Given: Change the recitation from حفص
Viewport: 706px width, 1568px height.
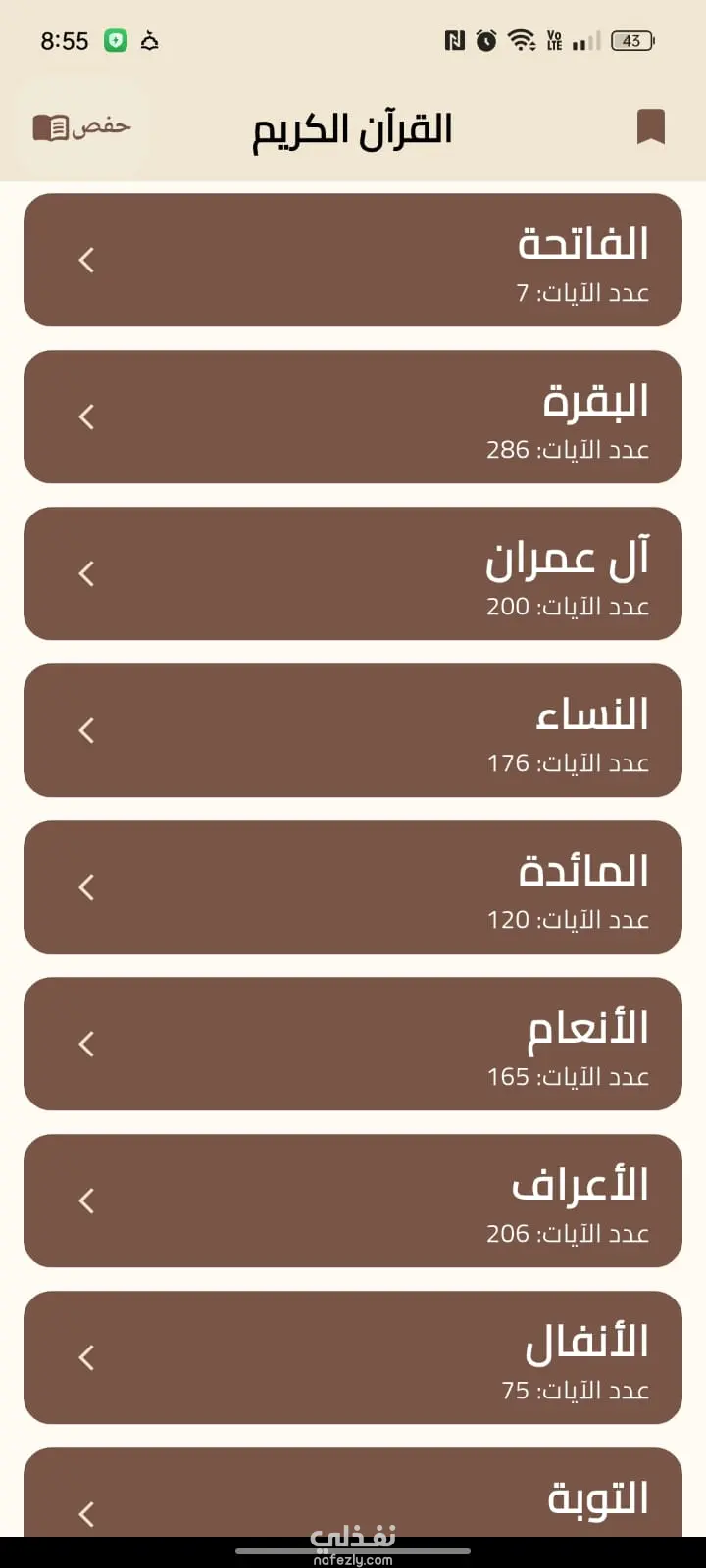Looking at the screenshot, I should point(82,127).
